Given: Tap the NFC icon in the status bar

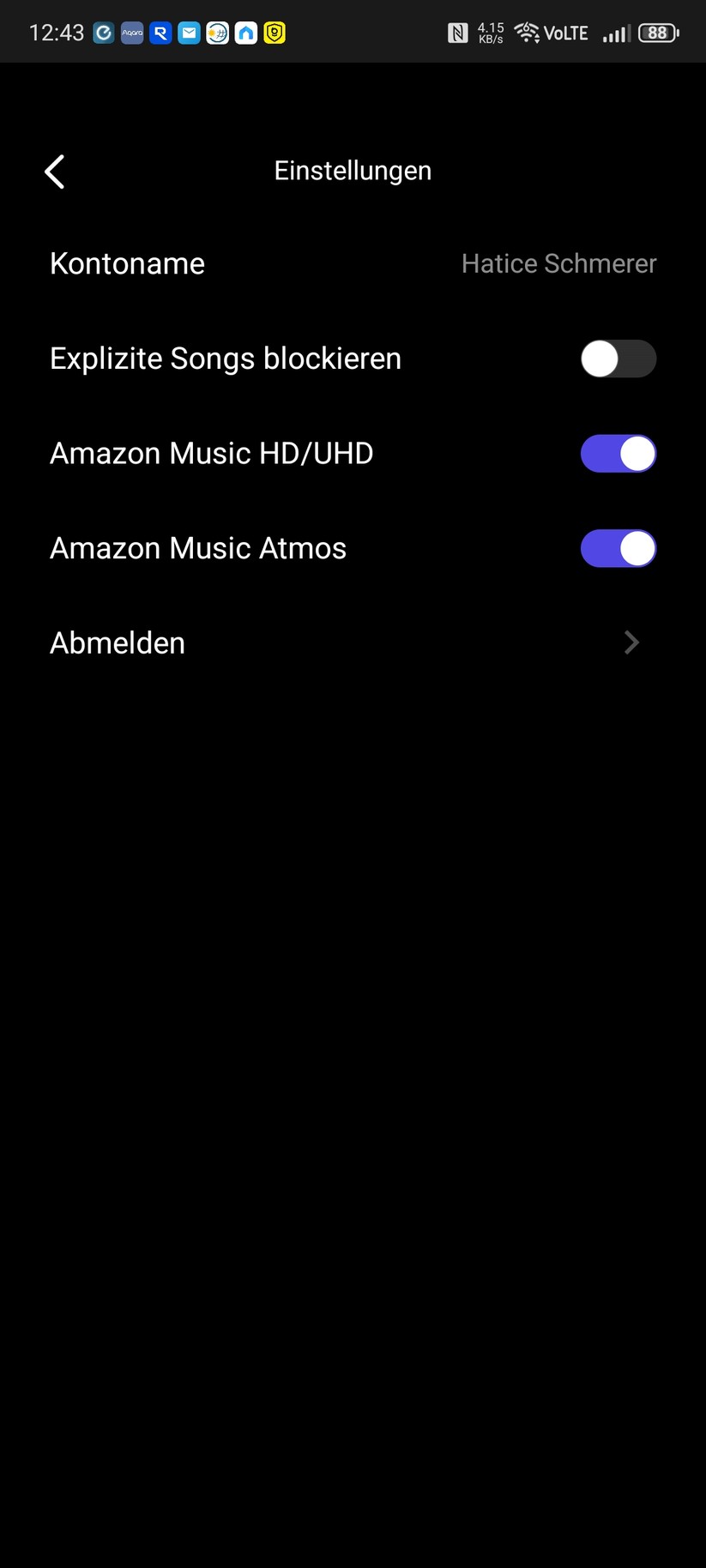Looking at the screenshot, I should coord(458,32).
